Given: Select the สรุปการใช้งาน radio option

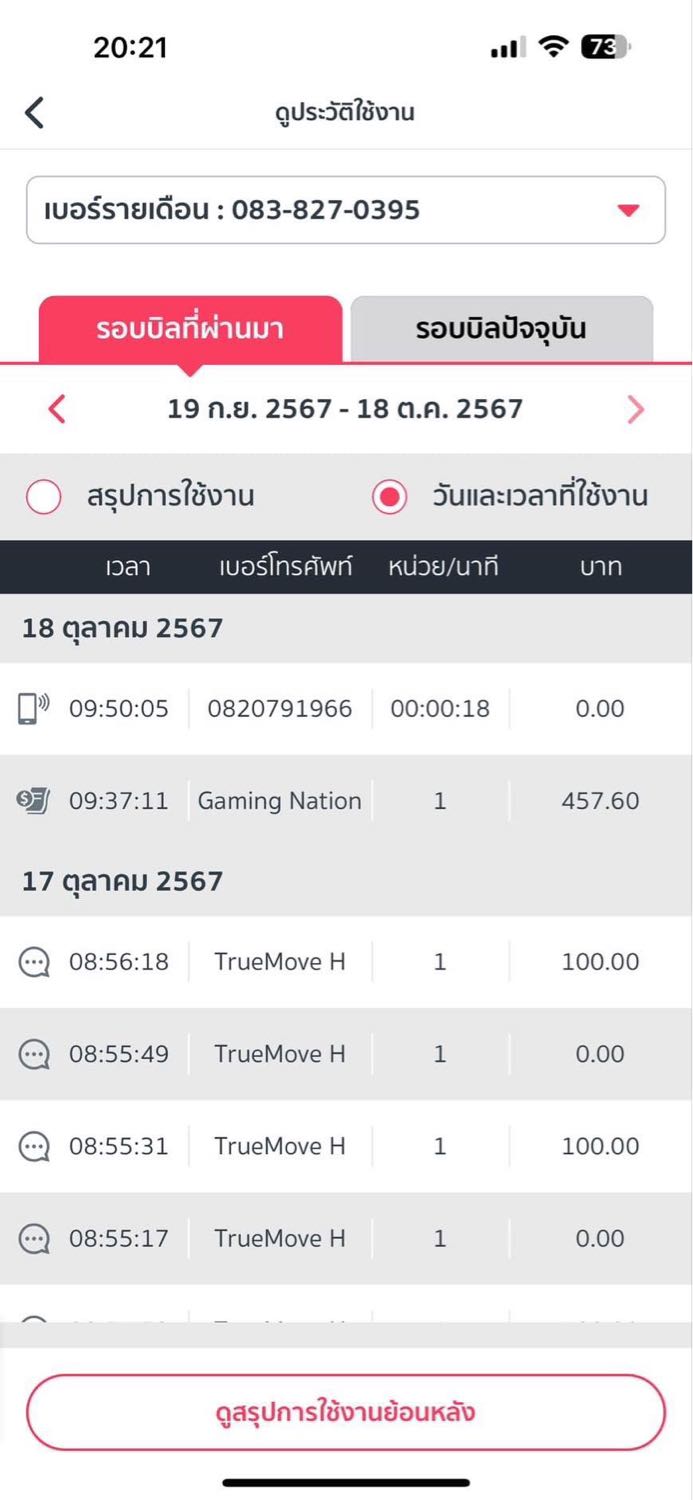Looking at the screenshot, I should 140,496.
